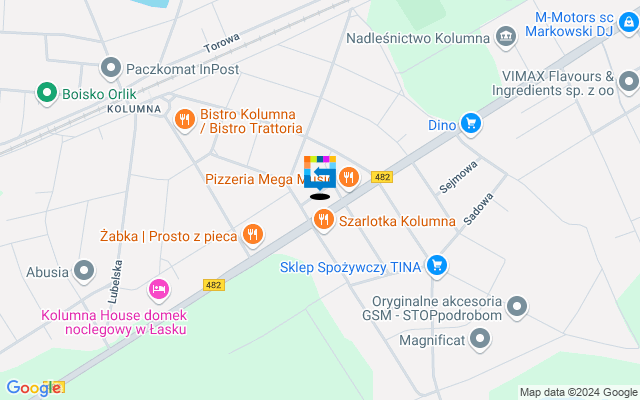The height and width of the screenshot is (400, 640).
Task: Tap the blue pinned location marker
Action: point(320,175)
